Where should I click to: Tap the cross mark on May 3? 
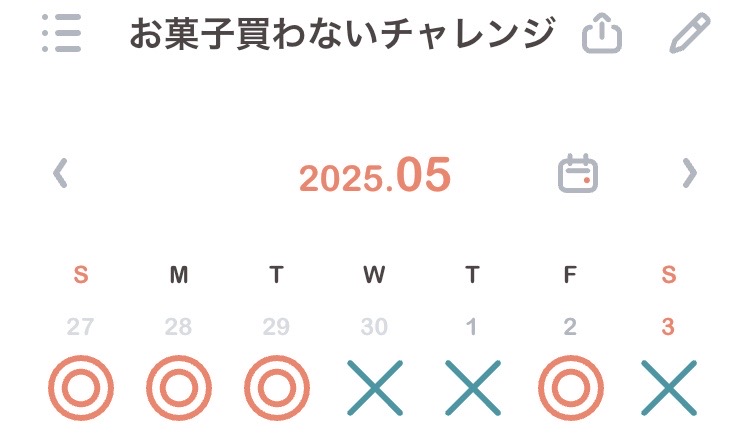point(668,387)
